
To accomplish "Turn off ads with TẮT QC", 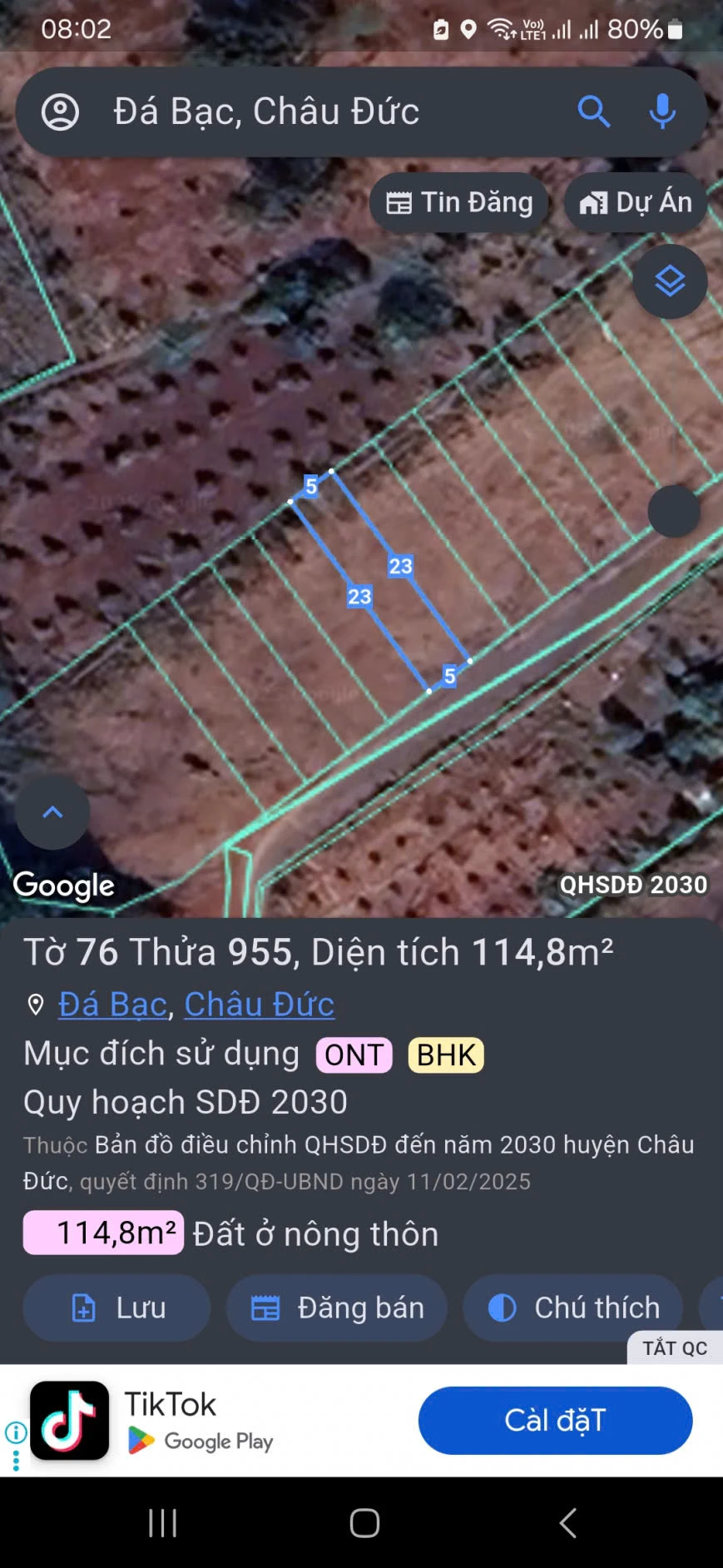I will (674, 1347).
